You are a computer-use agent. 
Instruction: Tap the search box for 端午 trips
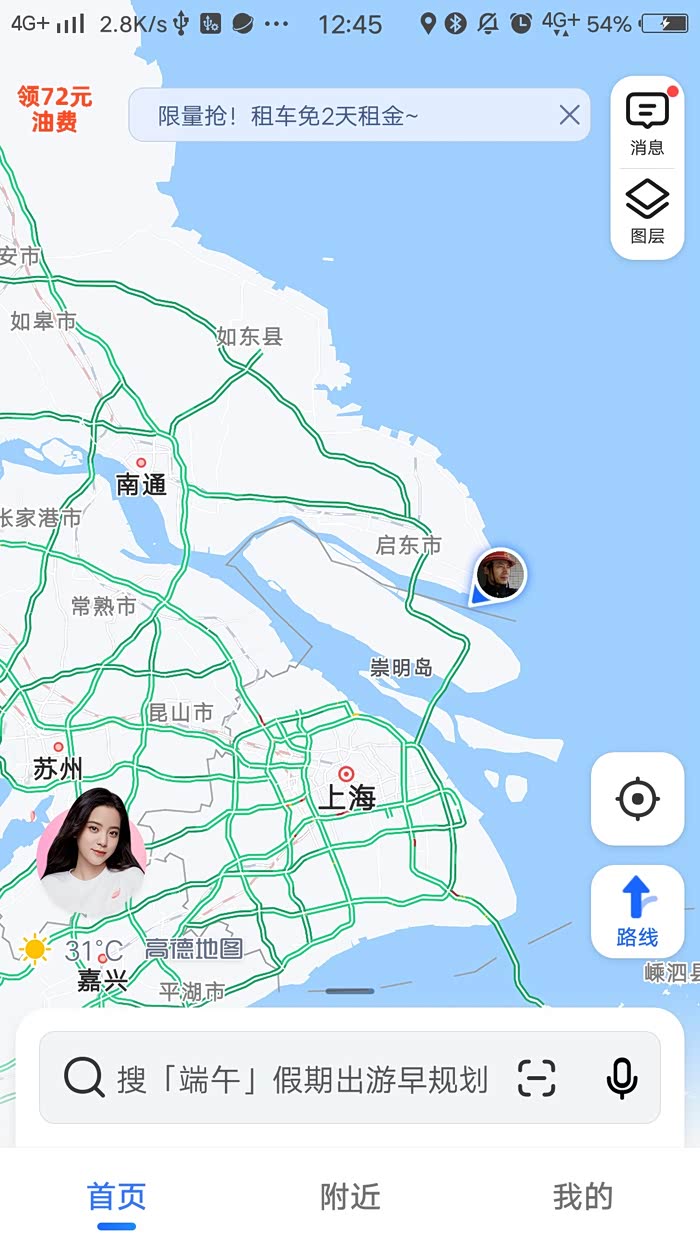[x=300, y=1078]
